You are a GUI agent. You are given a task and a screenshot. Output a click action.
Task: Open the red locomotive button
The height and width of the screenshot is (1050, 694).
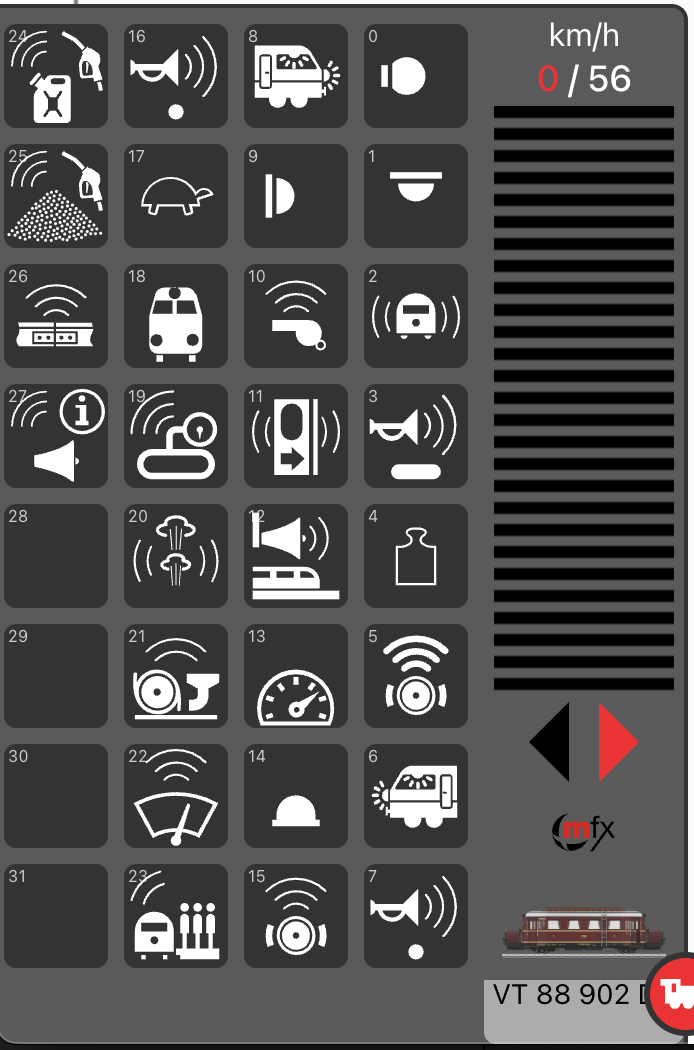pyautogui.click(x=674, y=993)
